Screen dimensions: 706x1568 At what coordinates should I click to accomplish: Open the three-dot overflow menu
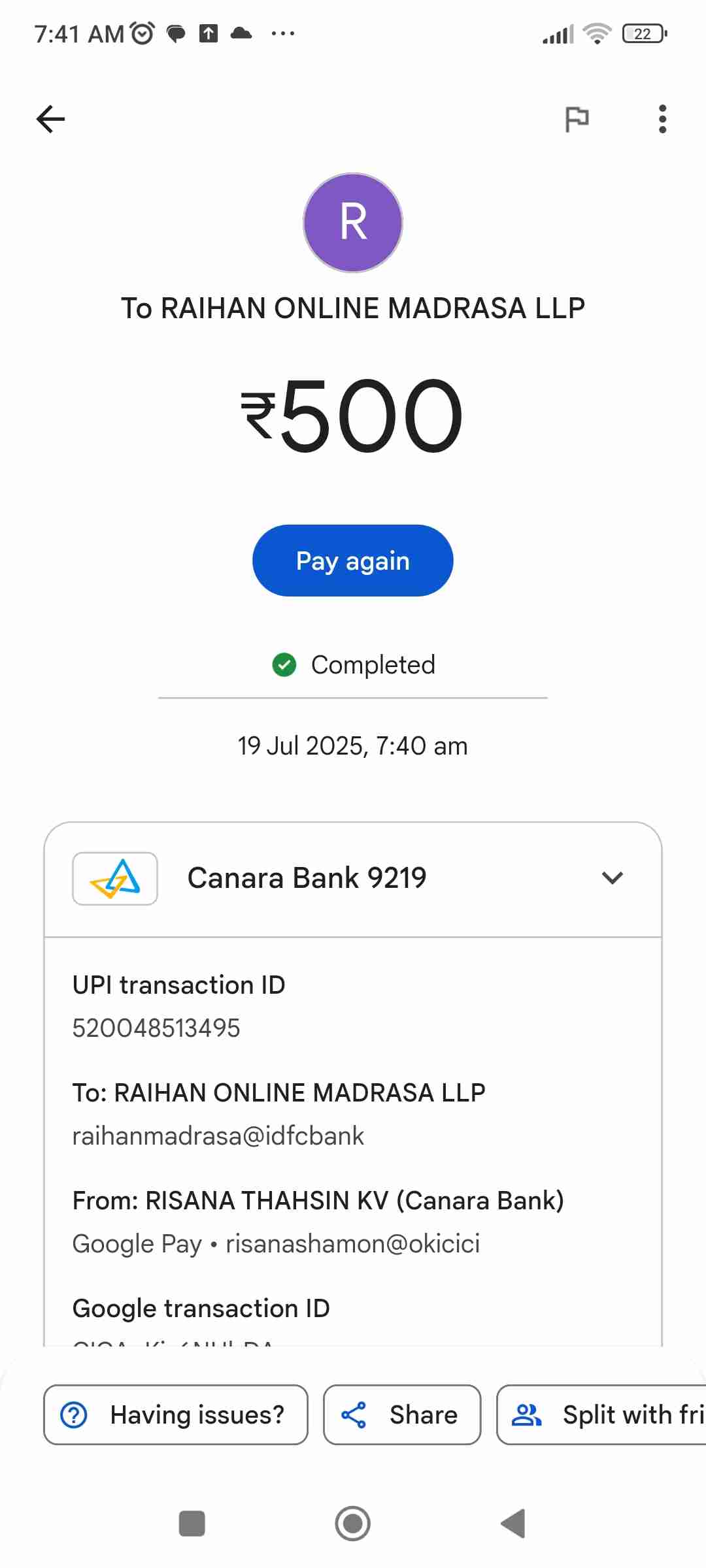pyautogui.click(x=662, y=119)
